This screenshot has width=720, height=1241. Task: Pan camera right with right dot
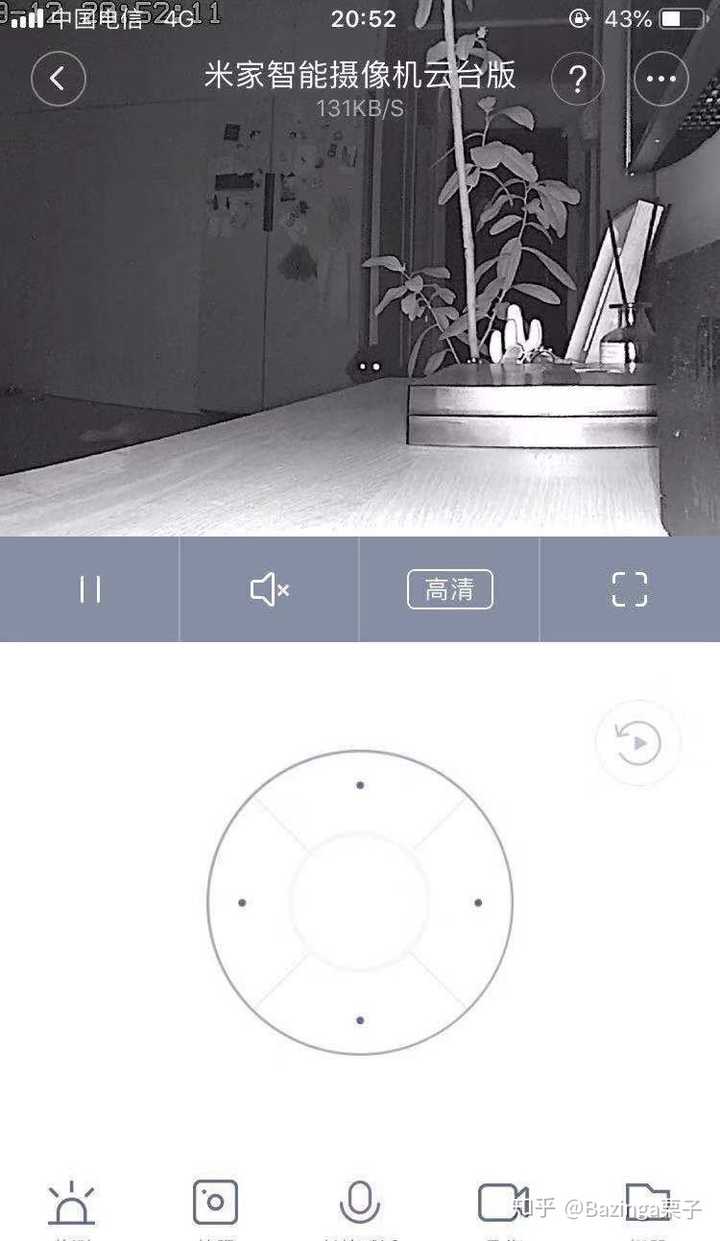pos(478,902)
